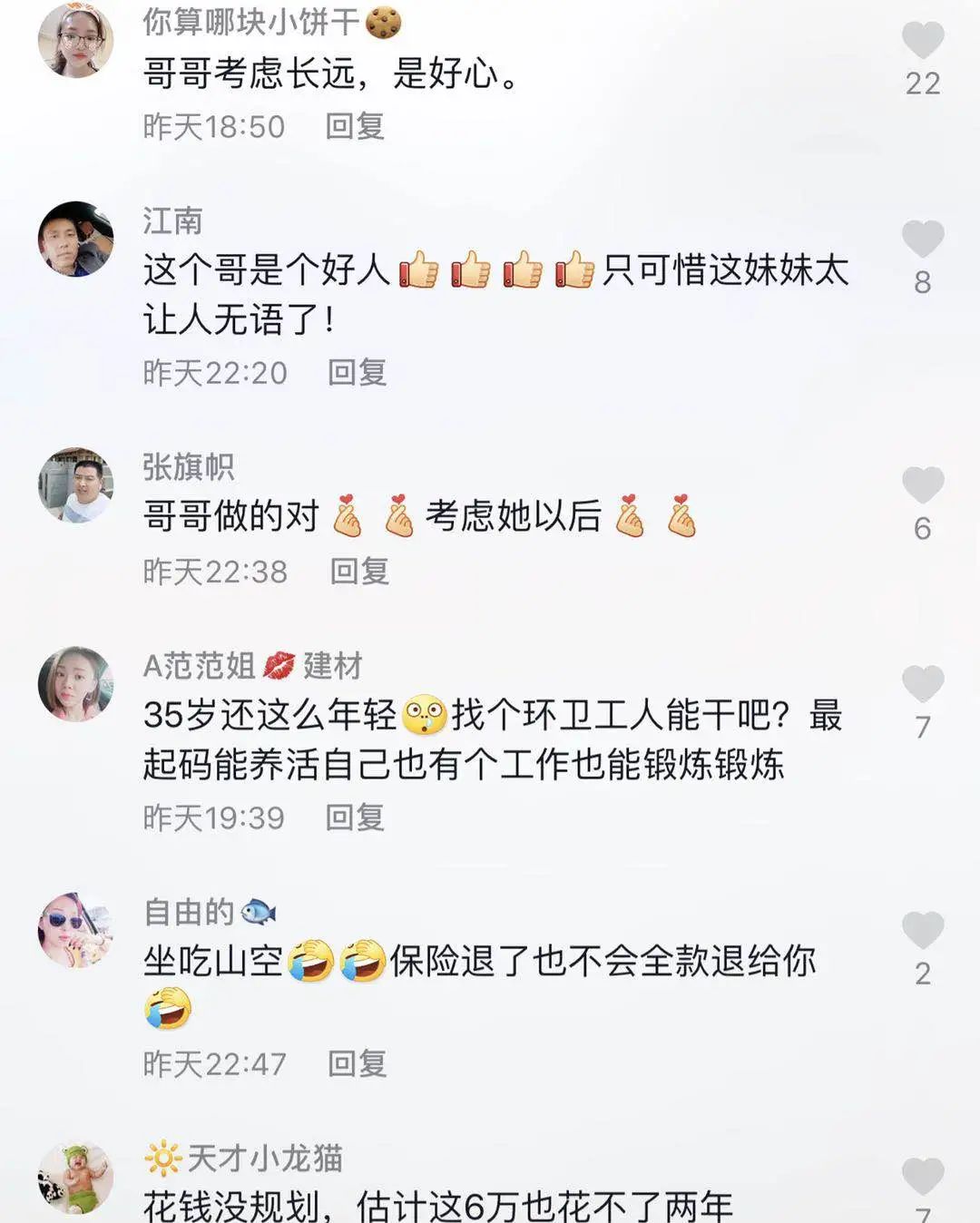Like the comment by 自由的
Viewport: 980px width, 1223px height.
pos(922,931)
